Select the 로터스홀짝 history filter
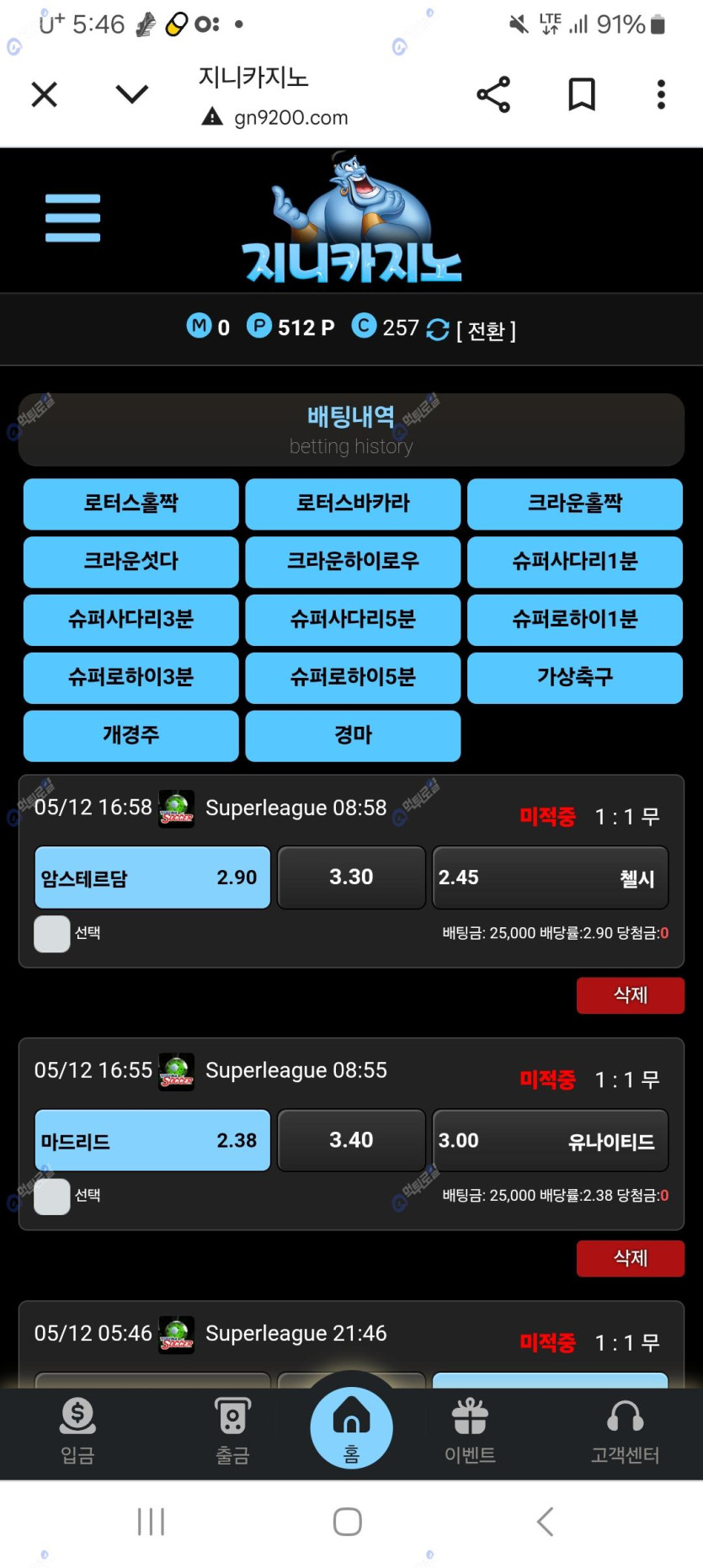Image resolution: width=703 pixels, height=1568 pixels. 131,504
